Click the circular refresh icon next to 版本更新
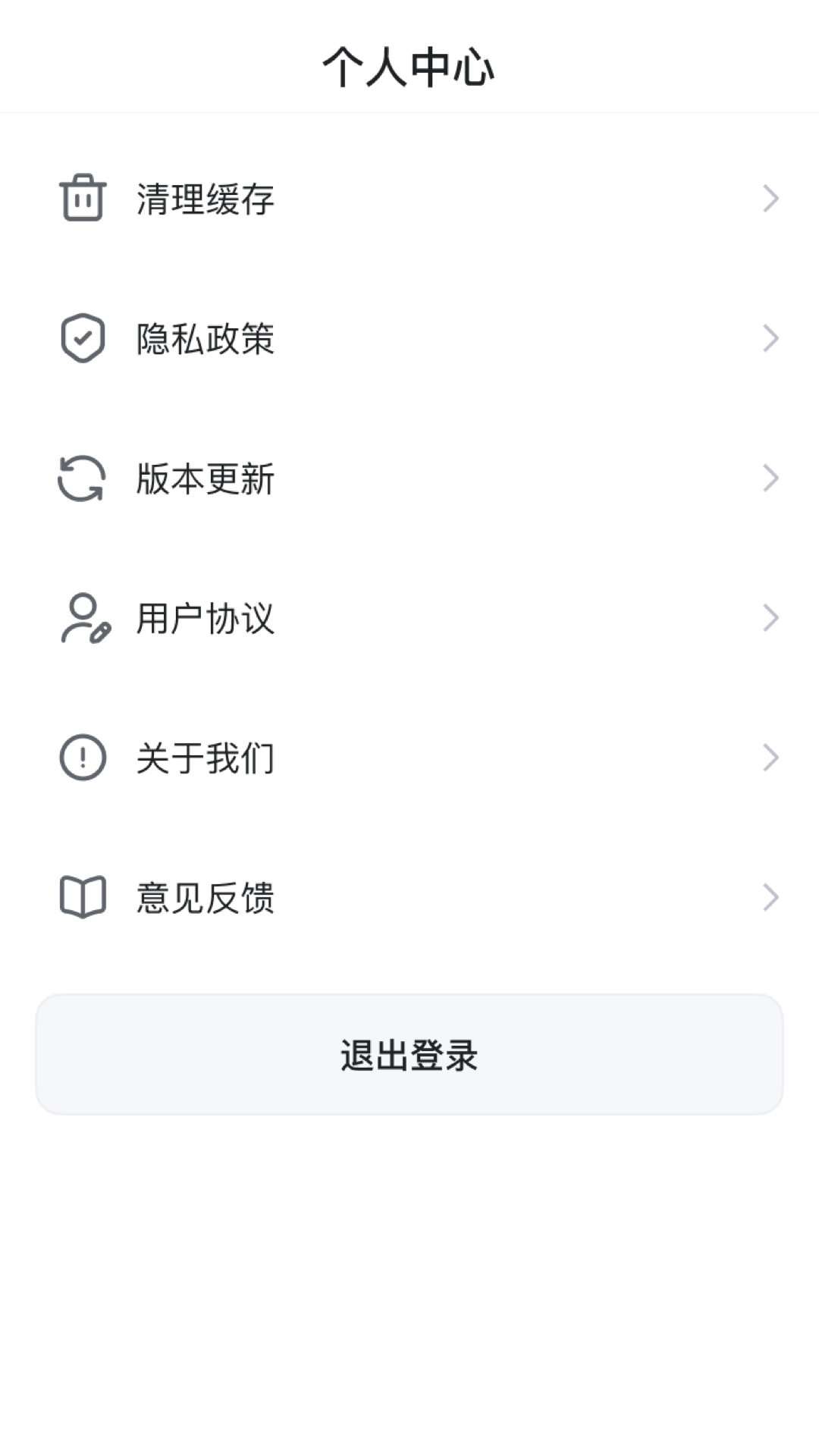Image resolution: width=819 pixels, height=1456 pixels. pos(81,479)
